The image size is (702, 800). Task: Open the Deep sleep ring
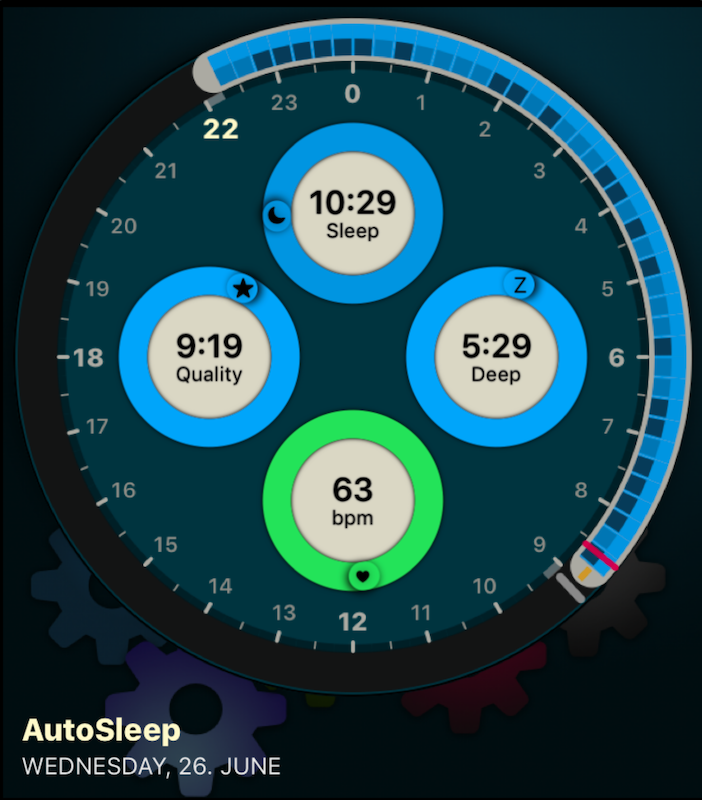pyautogui.click(x=491, y=357)
